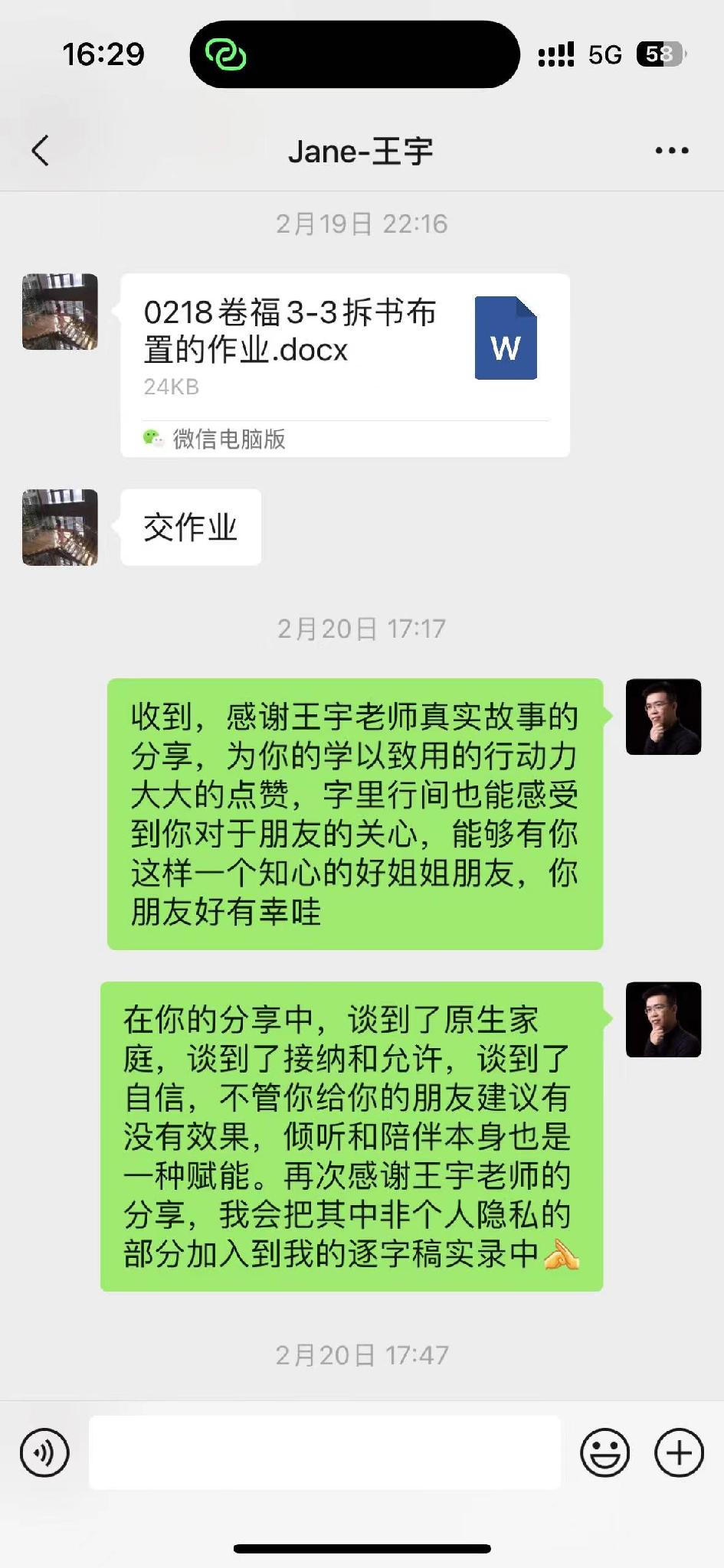724x1568 pixels.
Task: Open sender's avatar beside the 收到 message
Action: pyautogui.click(x=663, y=717)
